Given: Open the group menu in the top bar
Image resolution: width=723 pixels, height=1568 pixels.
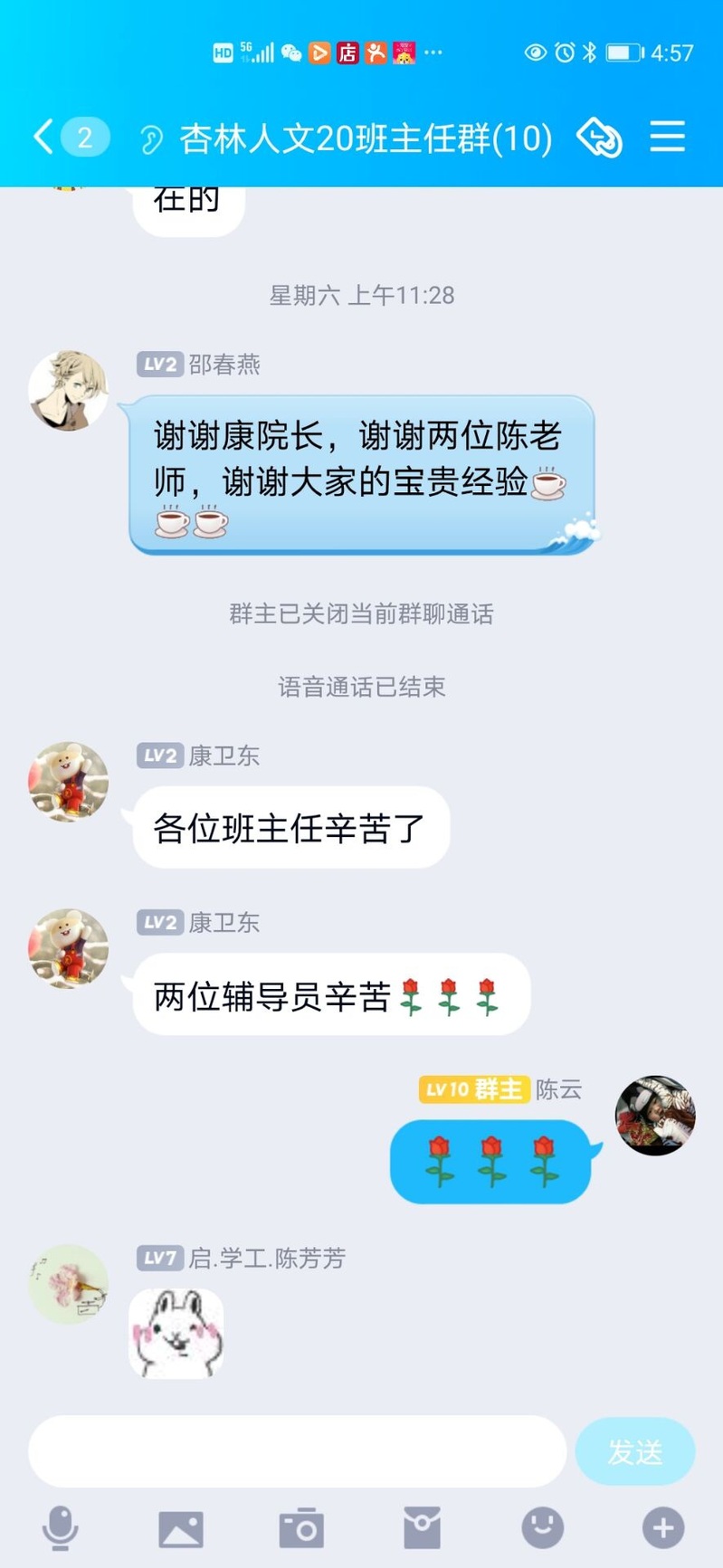Looking at the screenshot, I should point(667,138).
